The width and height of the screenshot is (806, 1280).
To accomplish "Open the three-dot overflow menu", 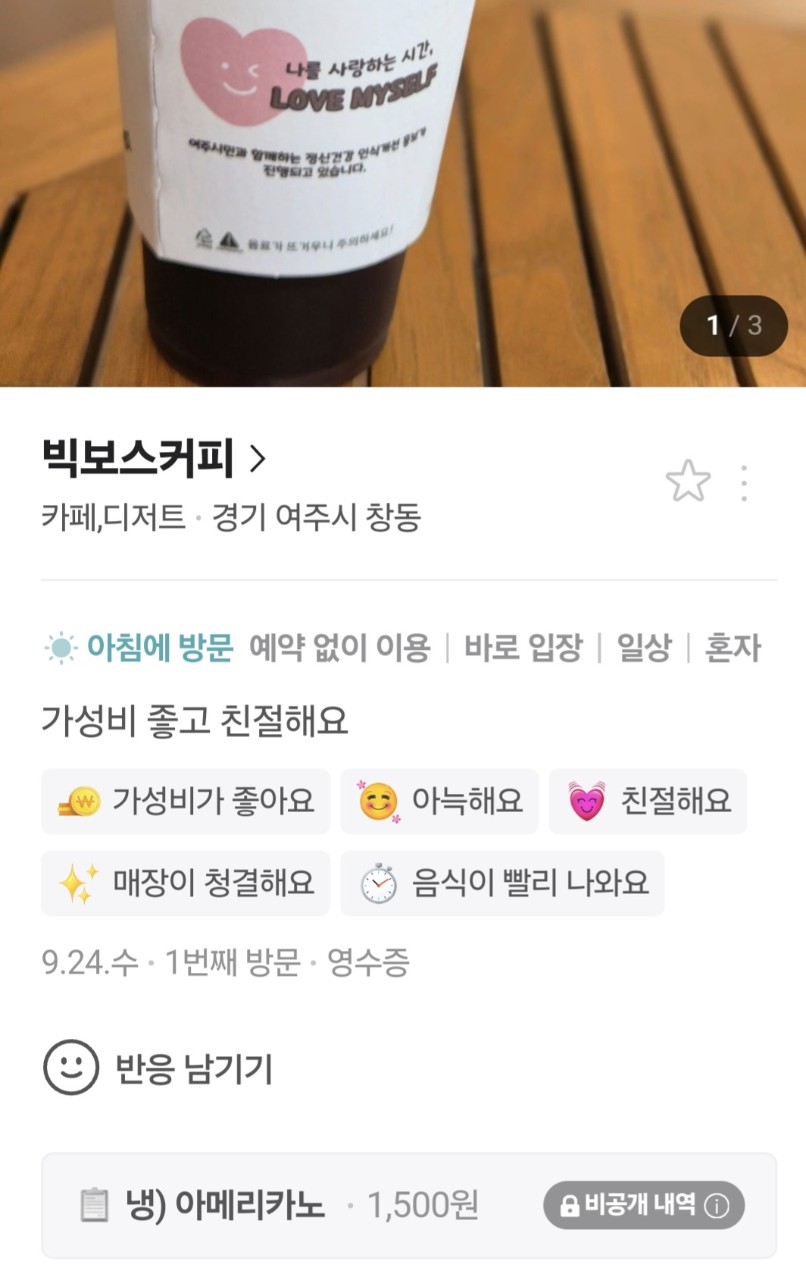I will coord(744,482).
